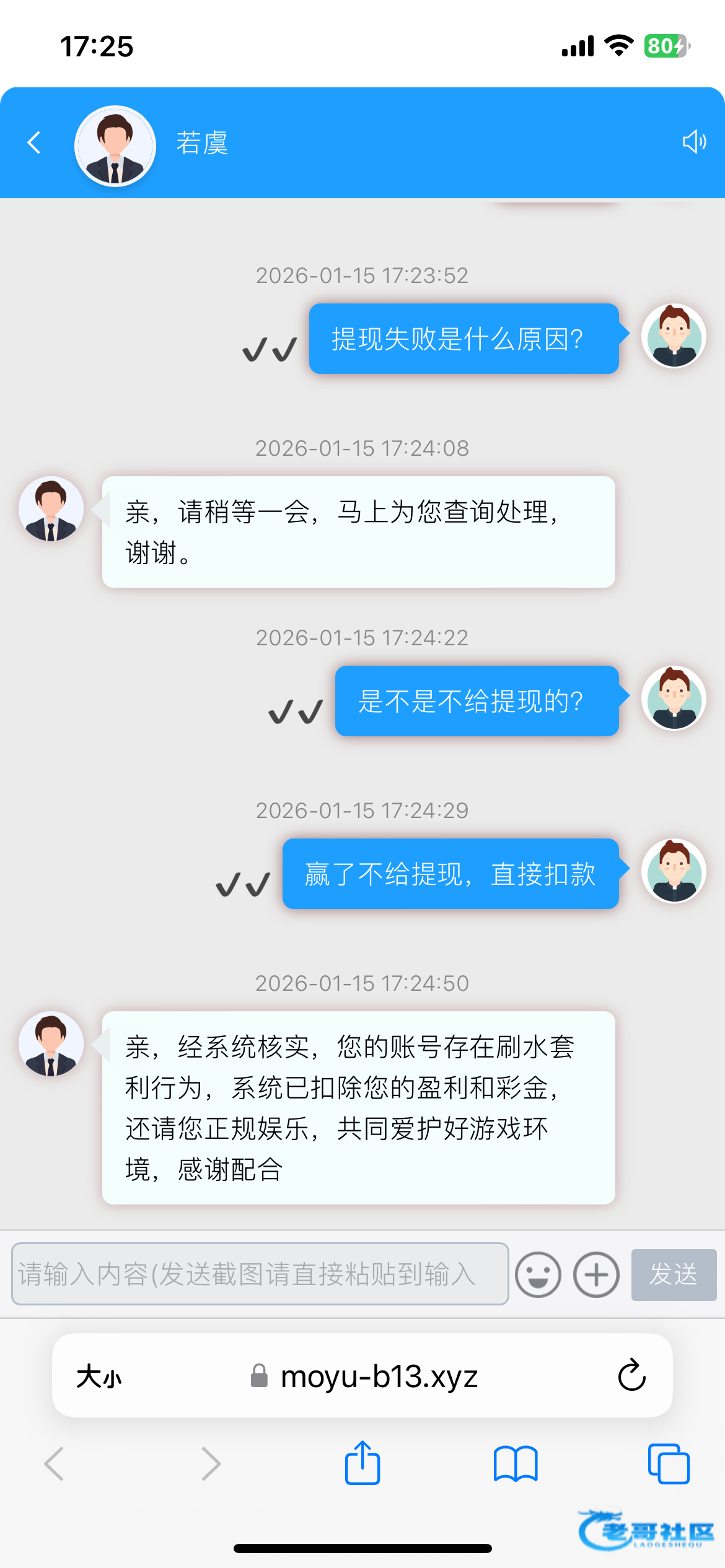The width and height of the screenshot is (725, 1568).
Task: Show all open Safari tabs
Action: 668,1464
